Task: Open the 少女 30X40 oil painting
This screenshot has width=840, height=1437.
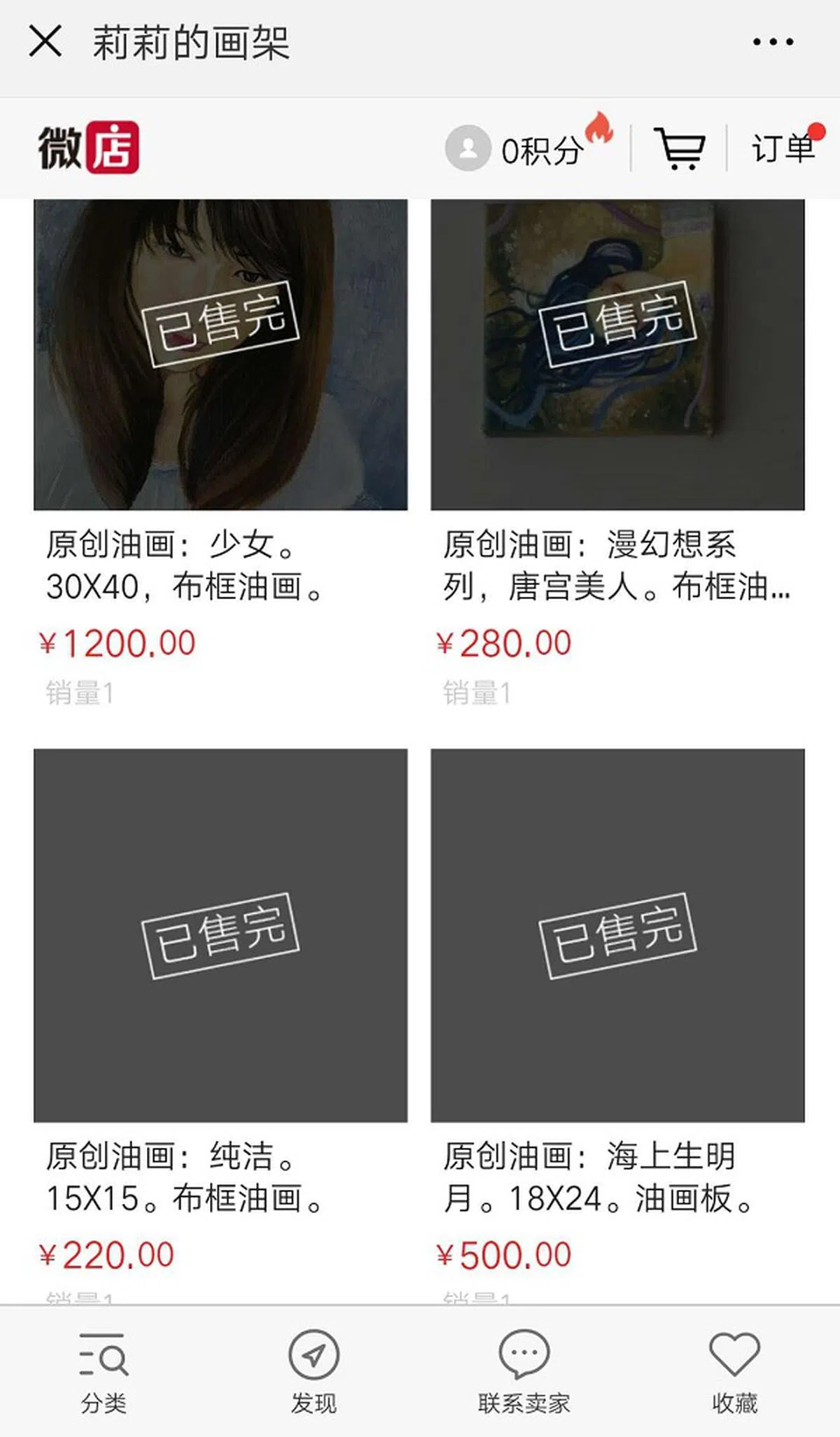Action: click(x=220, y=355)
